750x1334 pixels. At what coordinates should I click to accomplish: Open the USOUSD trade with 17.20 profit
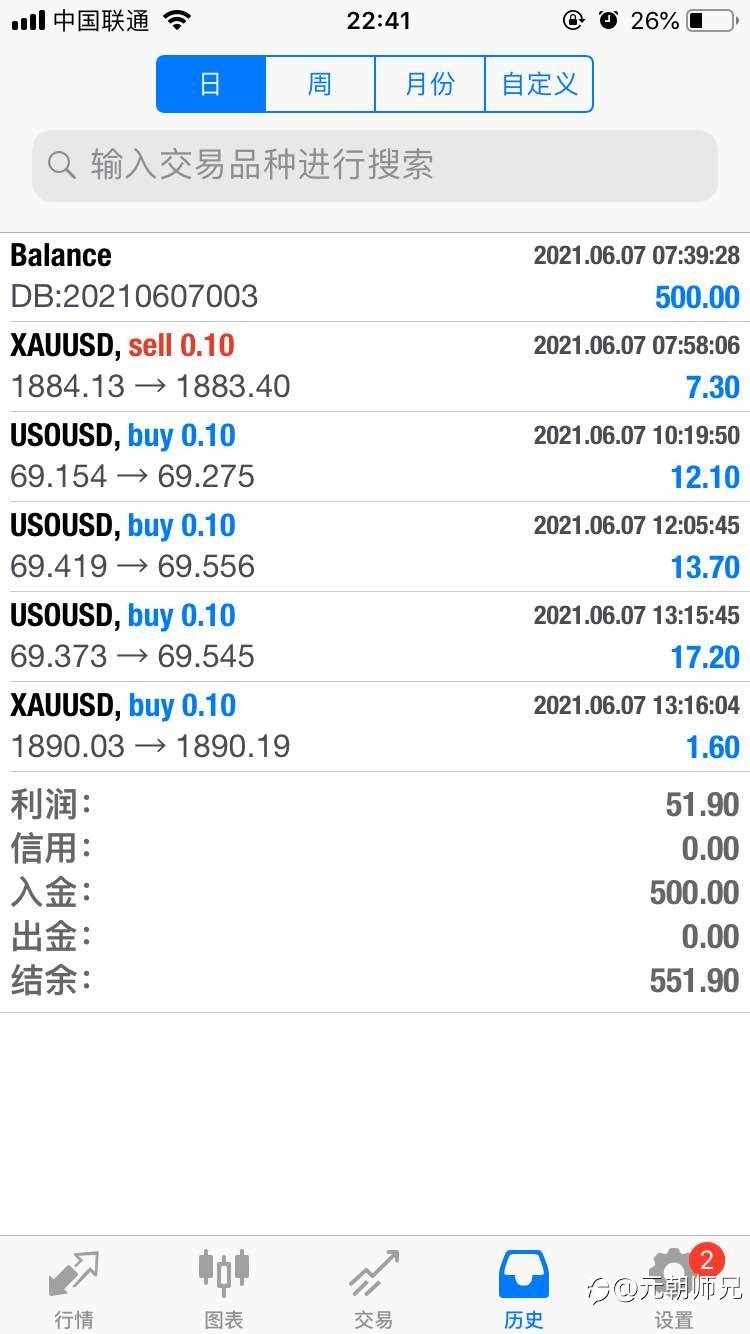coord(375,636)
